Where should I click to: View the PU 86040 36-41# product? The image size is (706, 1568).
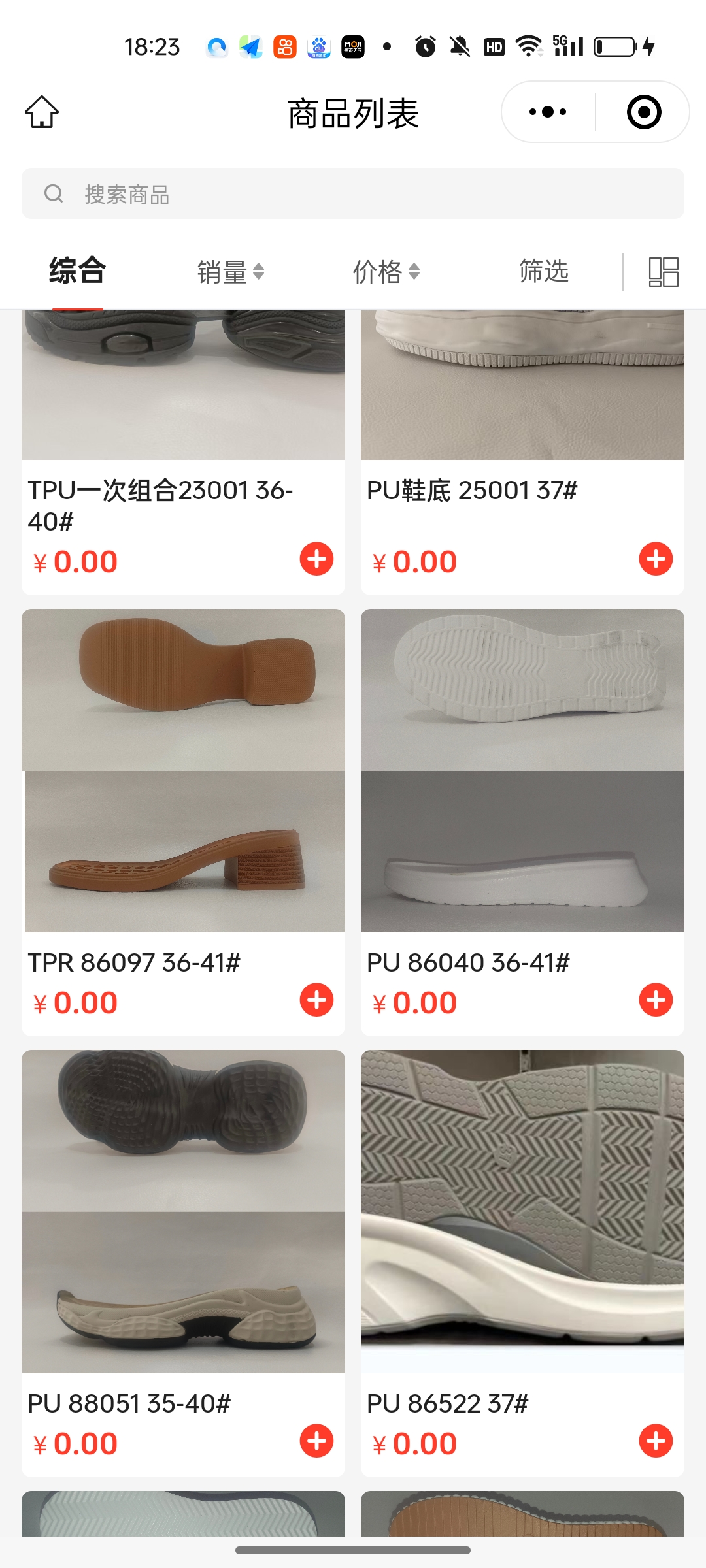coord(522,771)
